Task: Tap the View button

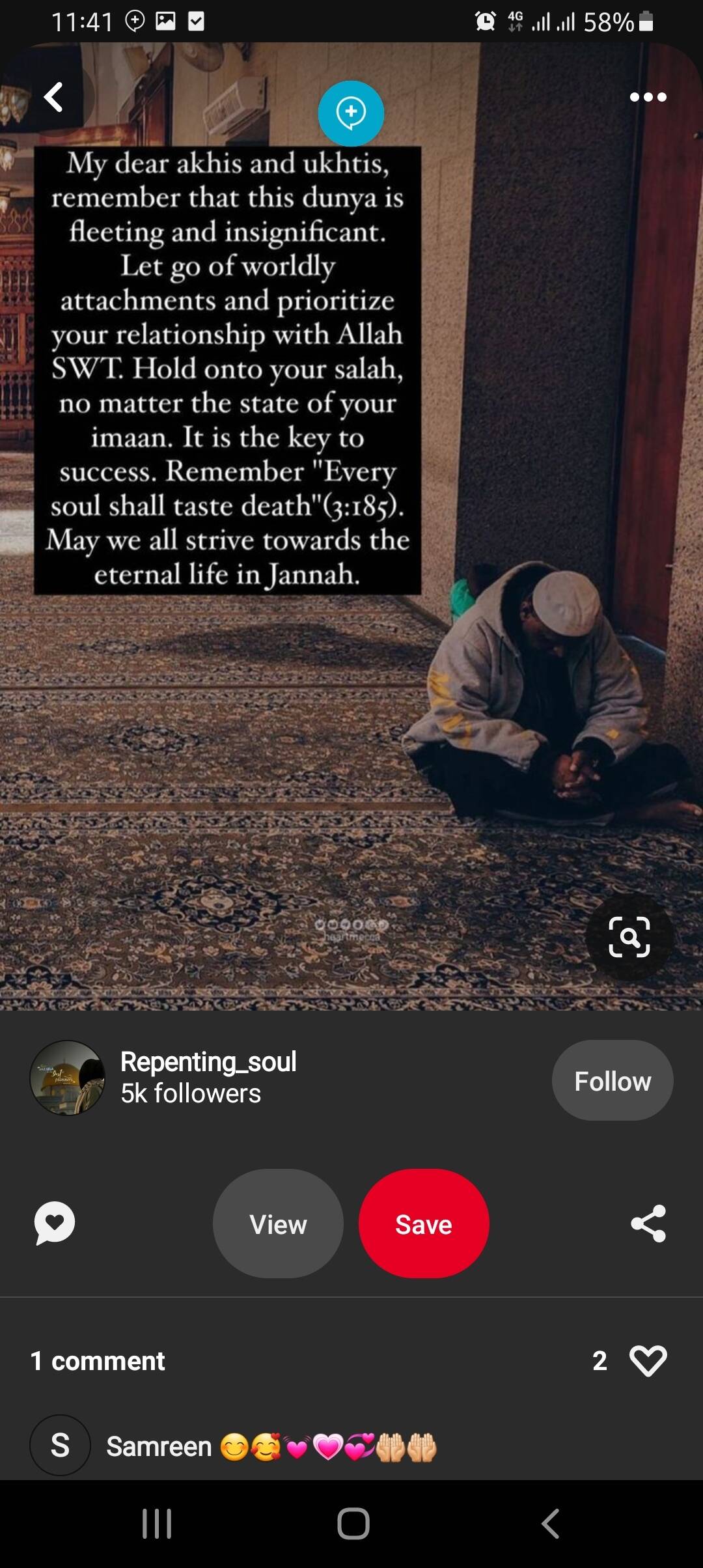Action: pyautogui.click(x=278, y=1224)
